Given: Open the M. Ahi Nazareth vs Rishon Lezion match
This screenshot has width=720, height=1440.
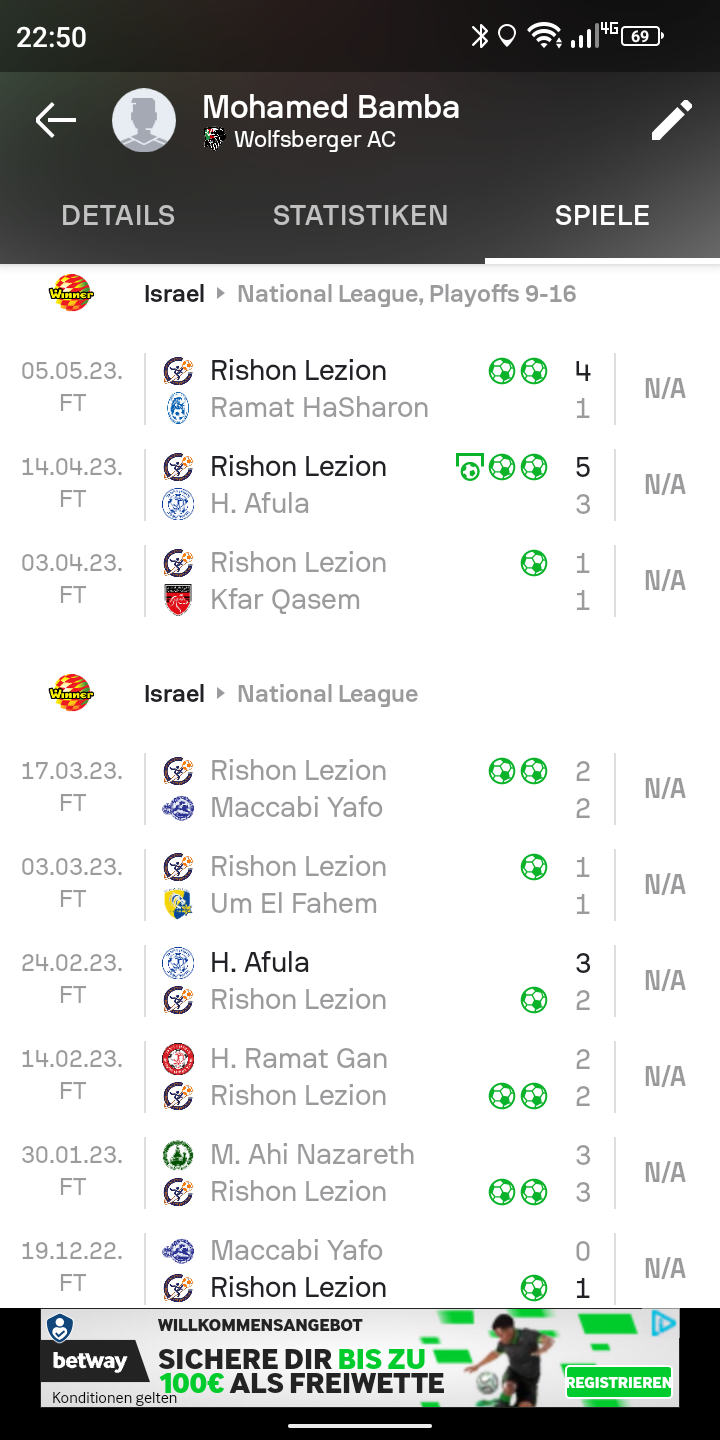Looking at the screenshot, I should (x=360, y=1173).
